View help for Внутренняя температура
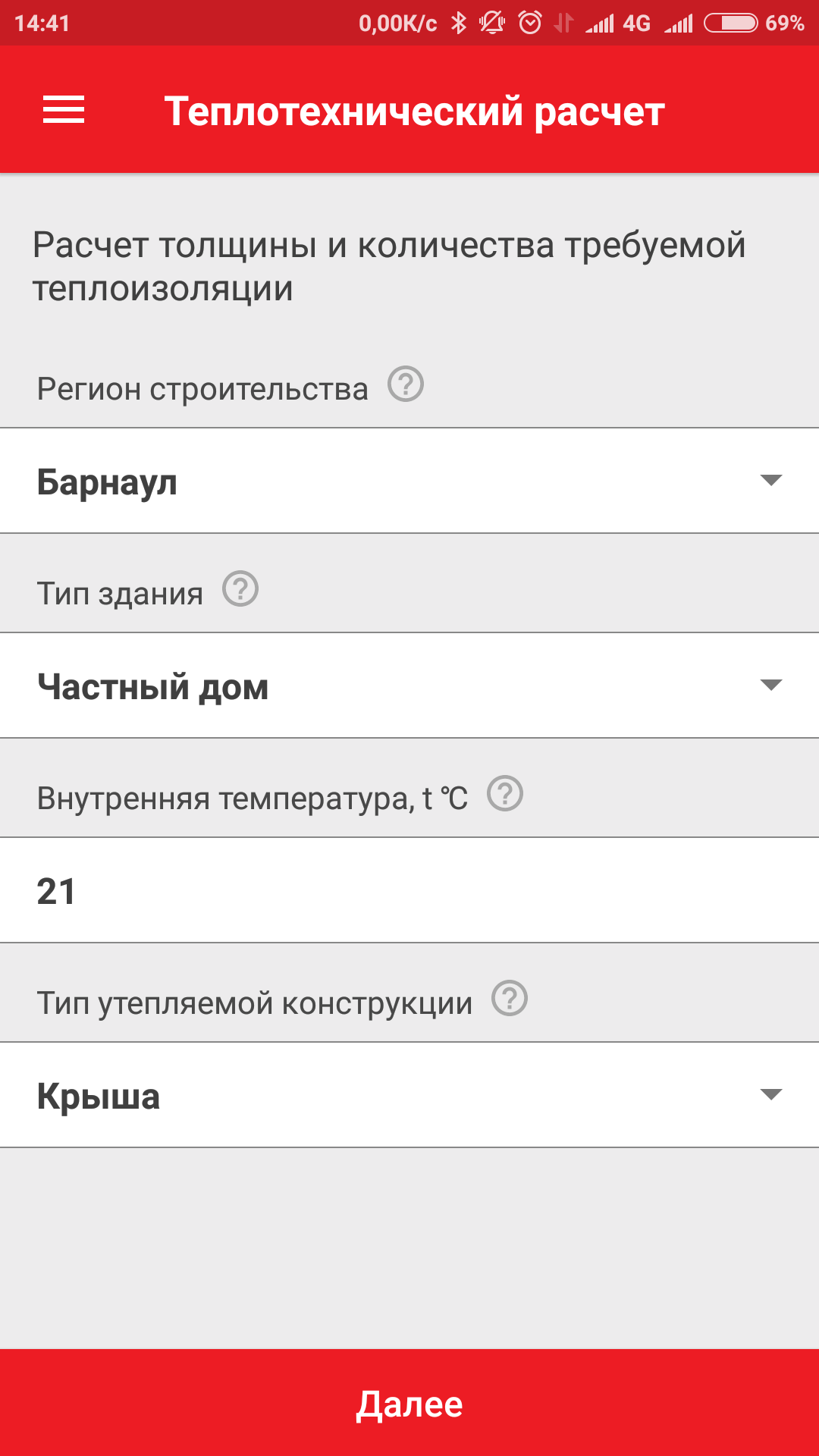Screen dimensions: 819x1456 (505, 794)
